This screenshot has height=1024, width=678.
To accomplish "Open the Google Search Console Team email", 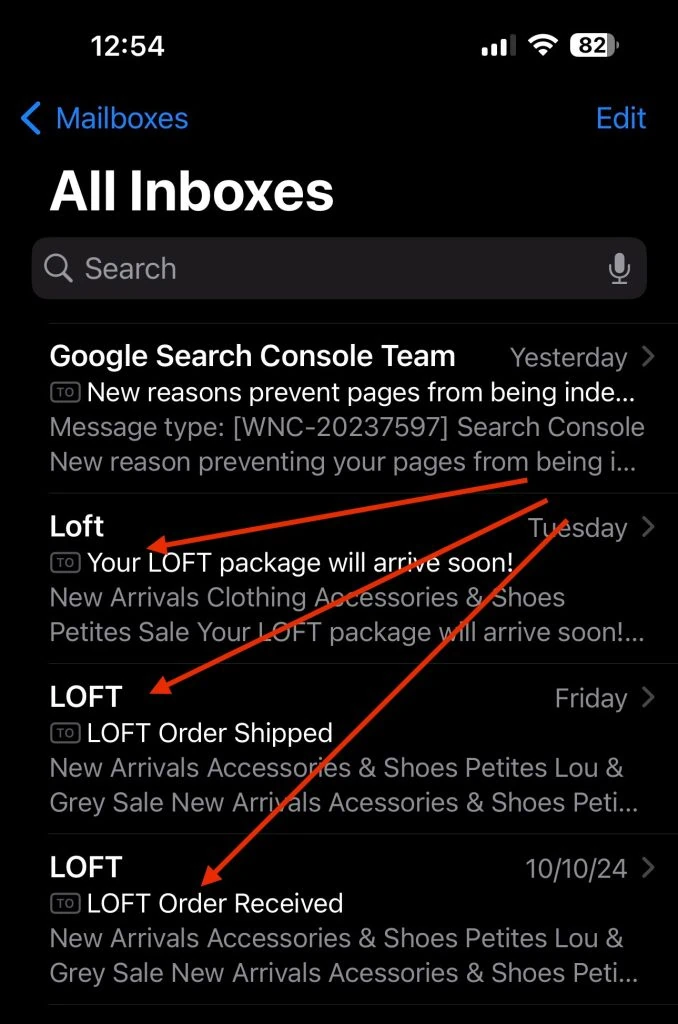I will pyautogui.click(x=340, y=408).
